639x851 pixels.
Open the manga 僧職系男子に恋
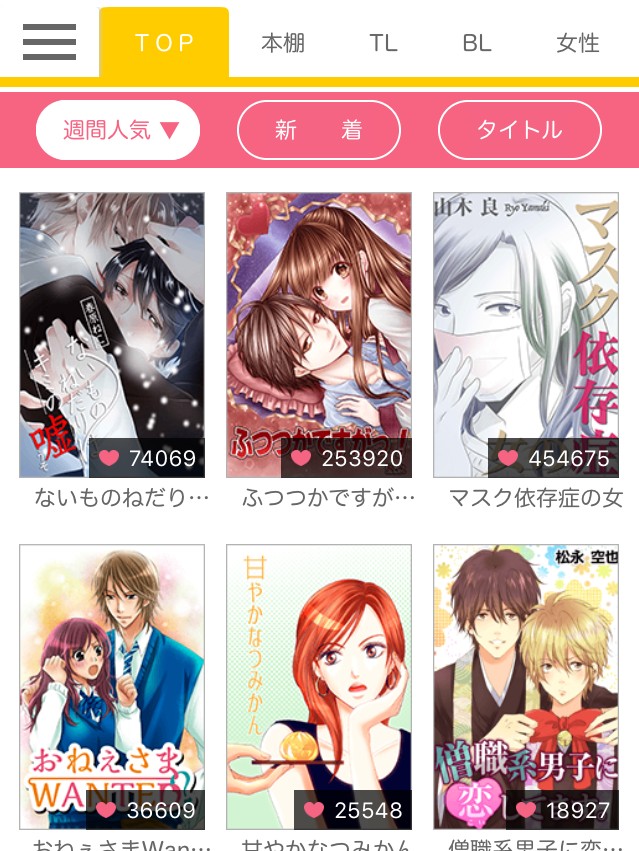tap(525, 687)
